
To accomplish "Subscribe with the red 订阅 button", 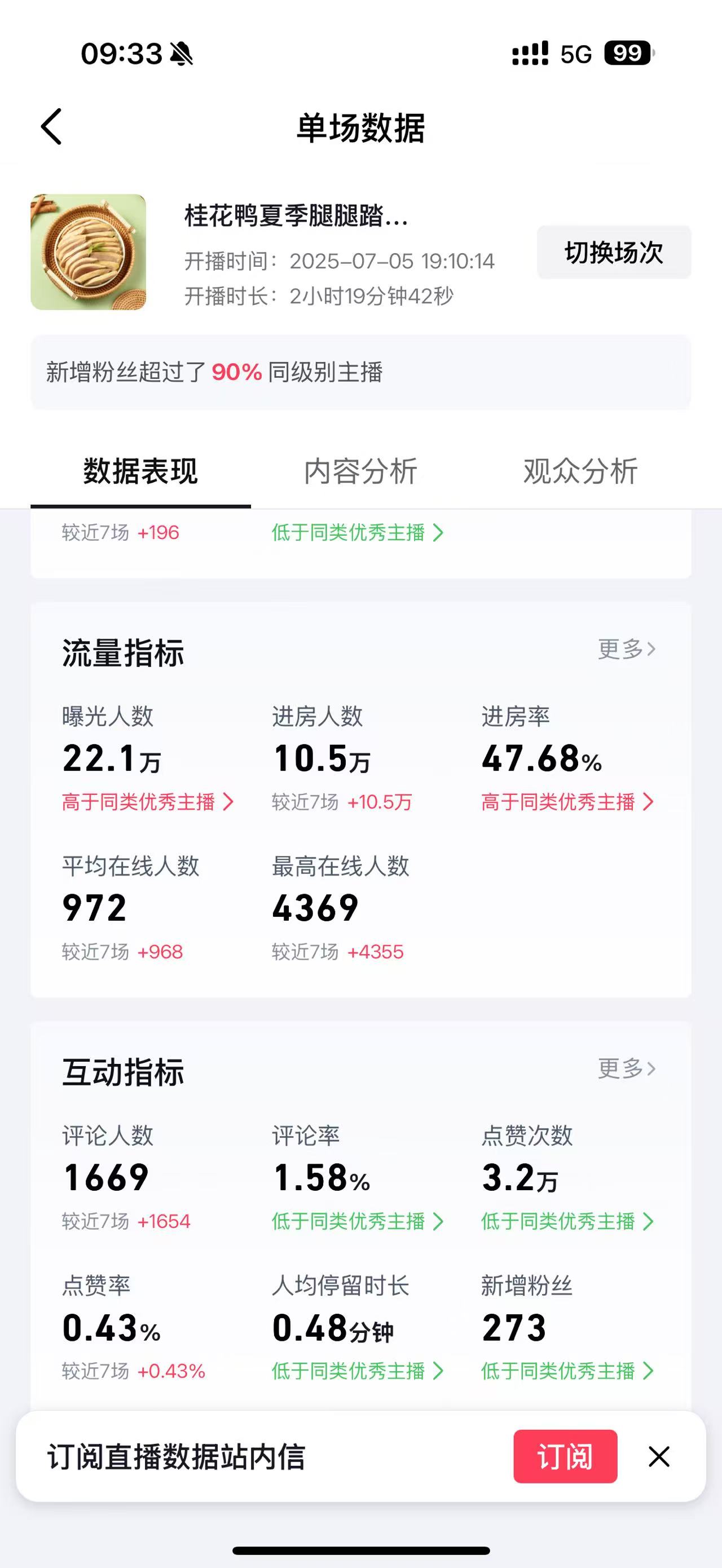I will tap(565, 1456).
